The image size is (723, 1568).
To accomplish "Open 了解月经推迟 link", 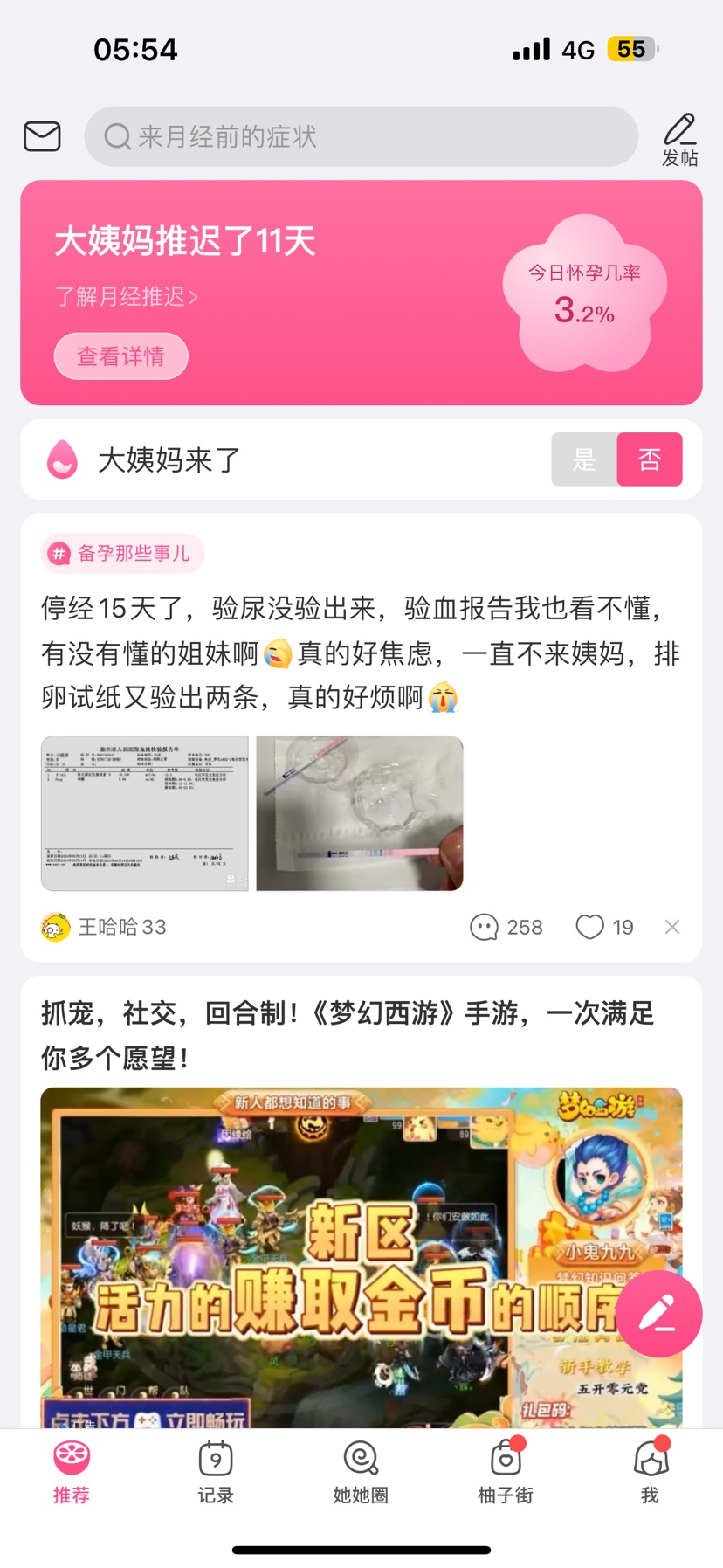I will point(127,297).
